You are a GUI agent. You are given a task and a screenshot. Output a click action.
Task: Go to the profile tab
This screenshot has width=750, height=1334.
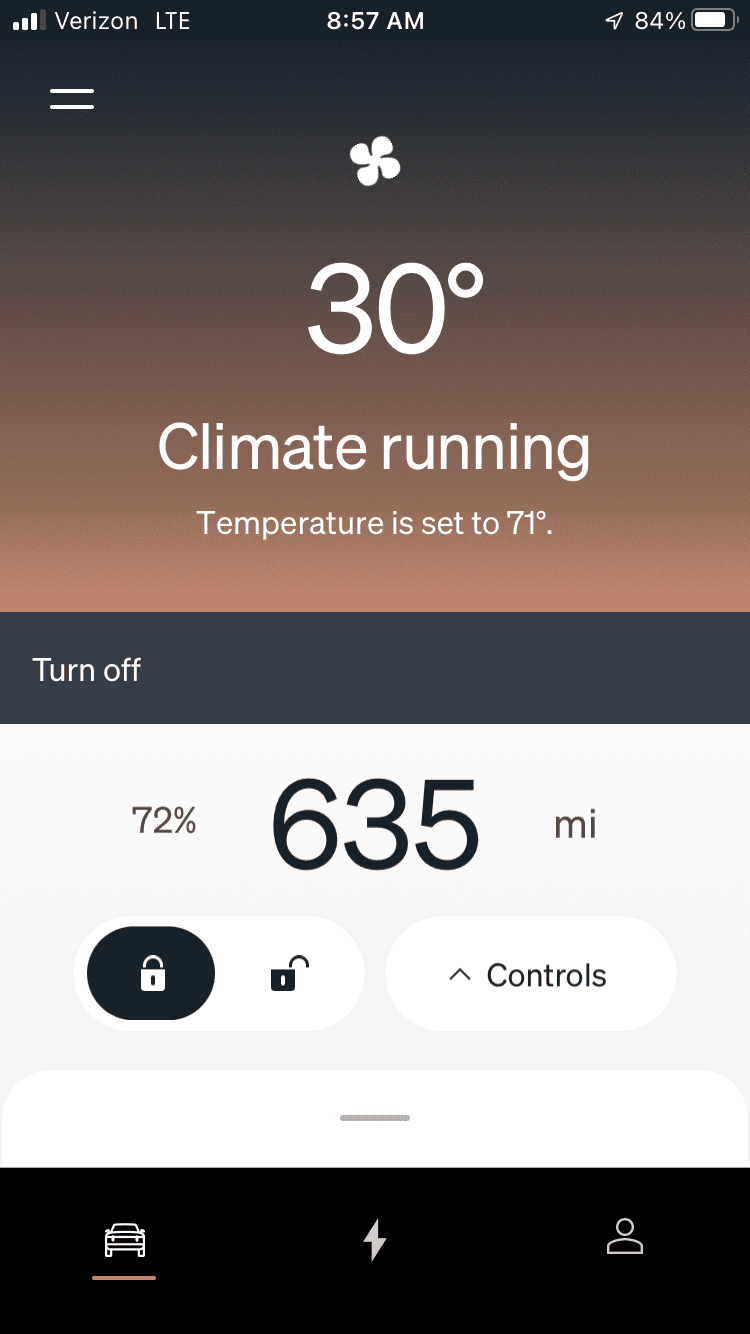(625, 1237)
